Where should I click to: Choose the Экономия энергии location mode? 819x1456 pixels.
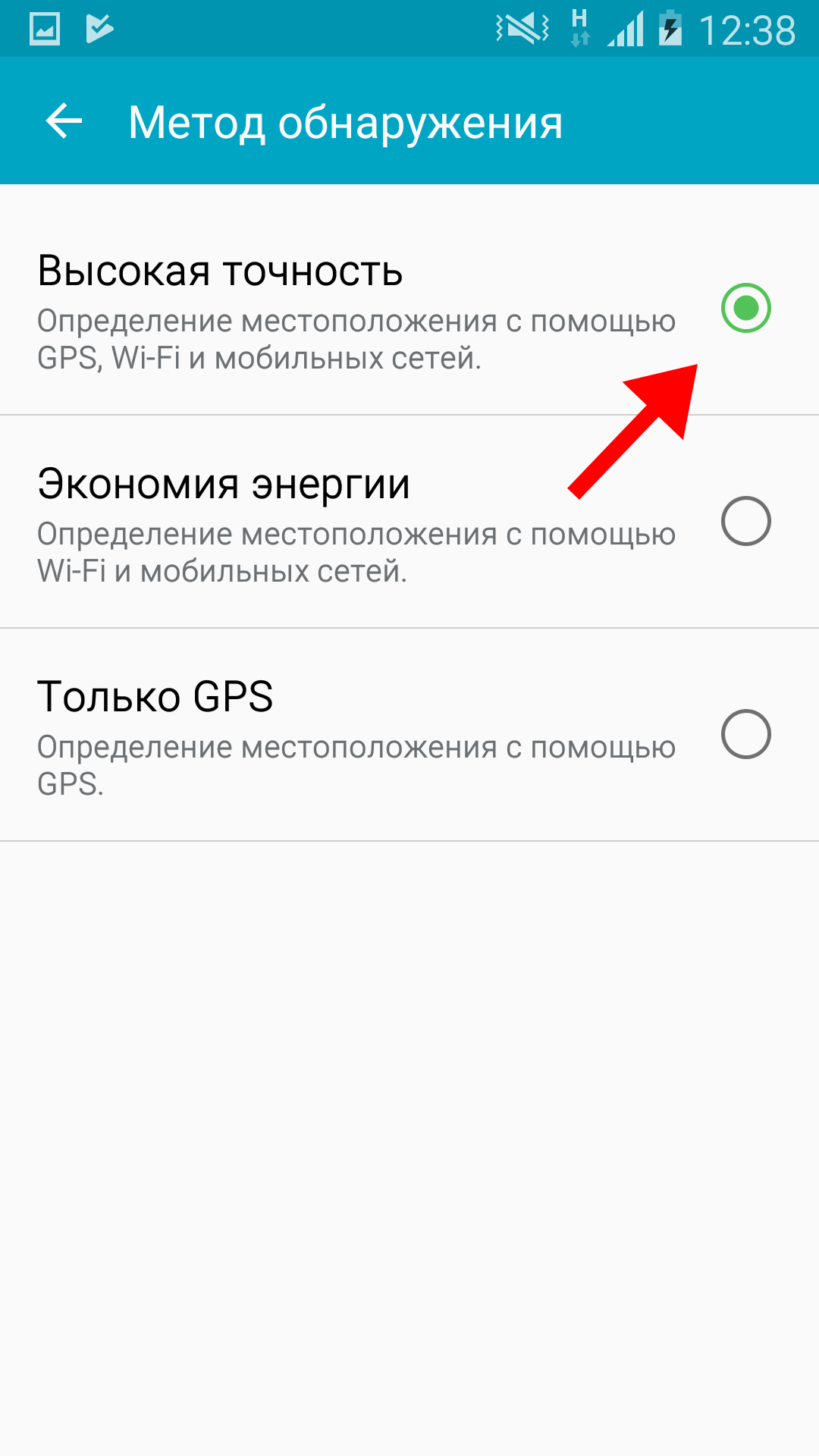point(409,522)
